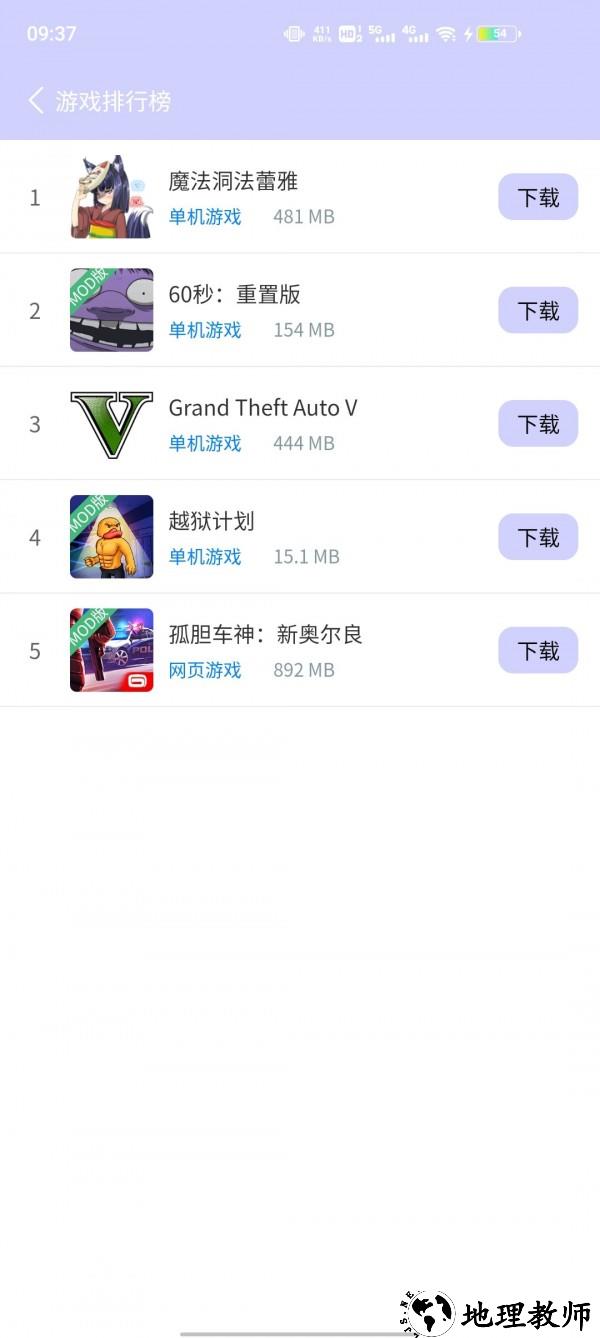Download 孤胆车神：新奥尔良
This screenshot has height=1338, width=600.
(538, 651)
